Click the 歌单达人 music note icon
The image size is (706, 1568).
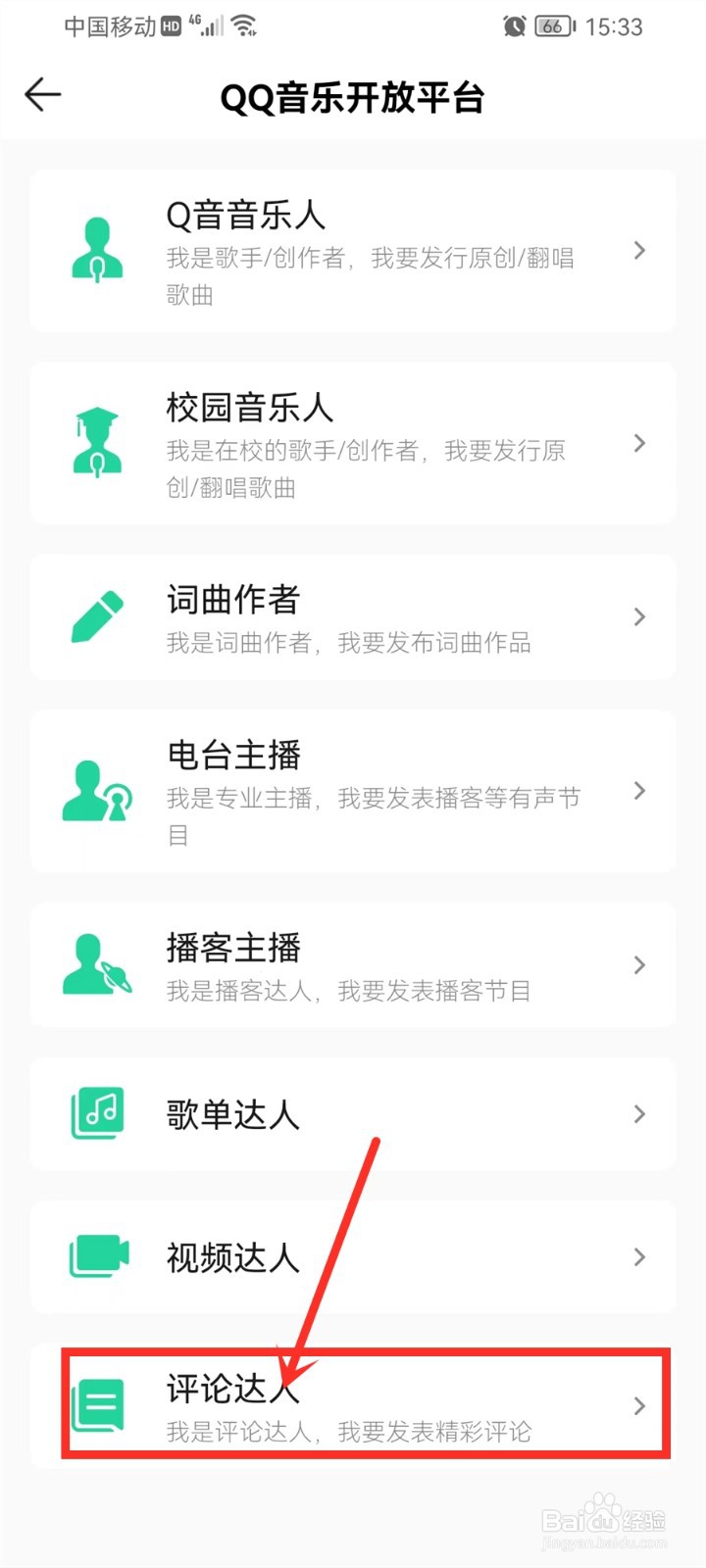[96, 1112]
